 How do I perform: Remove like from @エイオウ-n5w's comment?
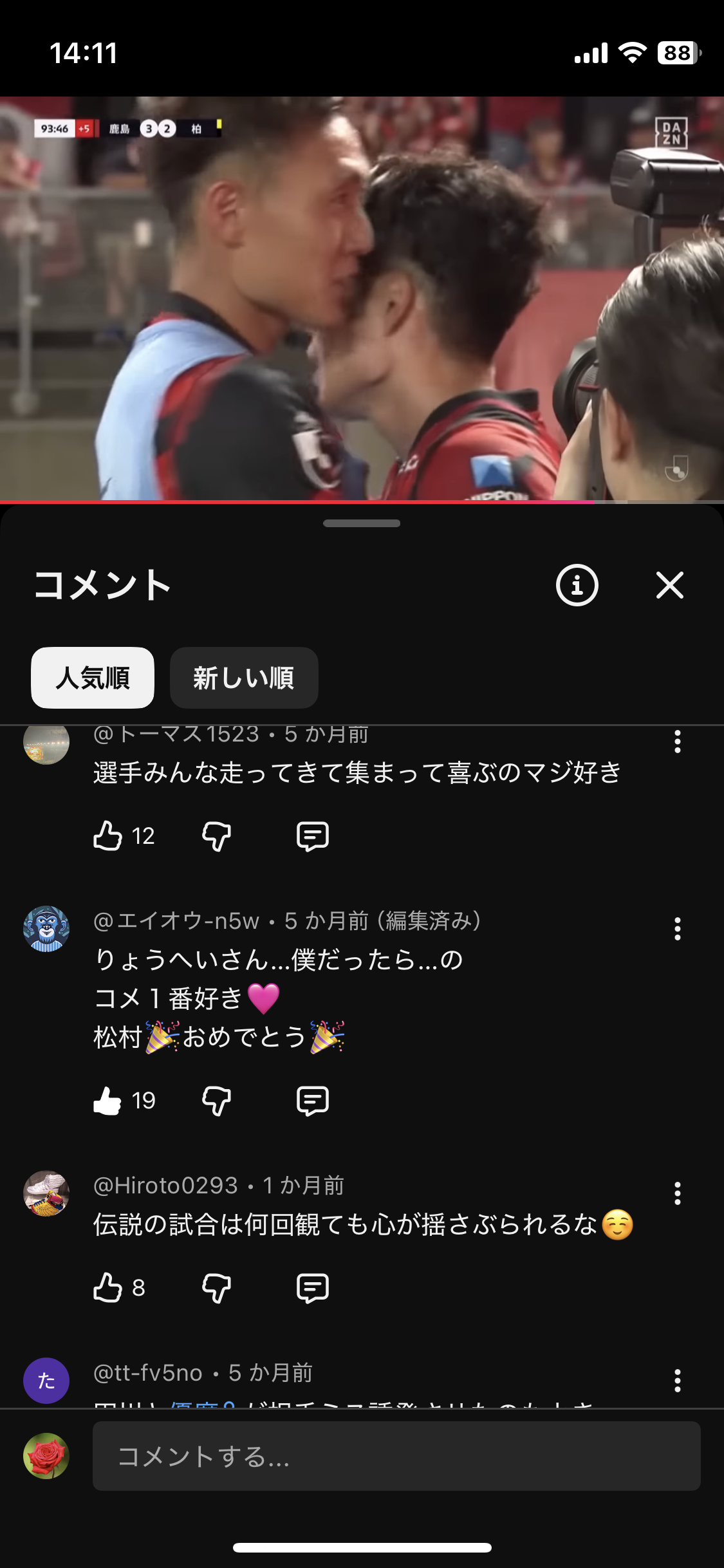(x=108, y=1101)
